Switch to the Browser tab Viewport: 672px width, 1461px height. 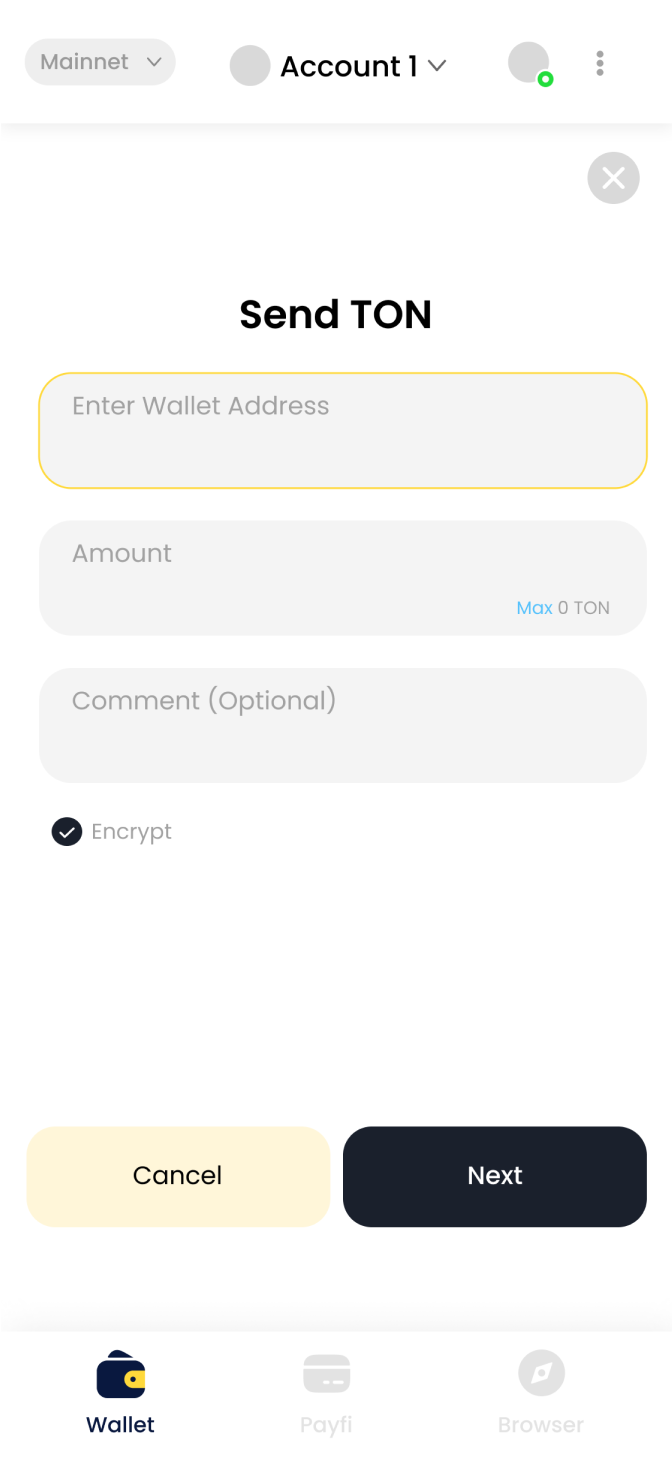[x=541, y=1392]
